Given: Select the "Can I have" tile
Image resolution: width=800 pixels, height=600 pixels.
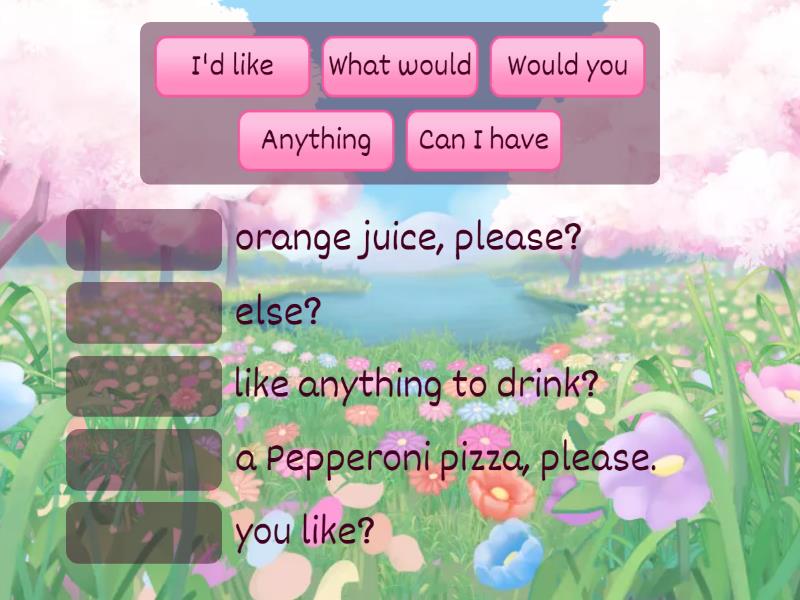Looking at the screenshot, I should 484,140.
